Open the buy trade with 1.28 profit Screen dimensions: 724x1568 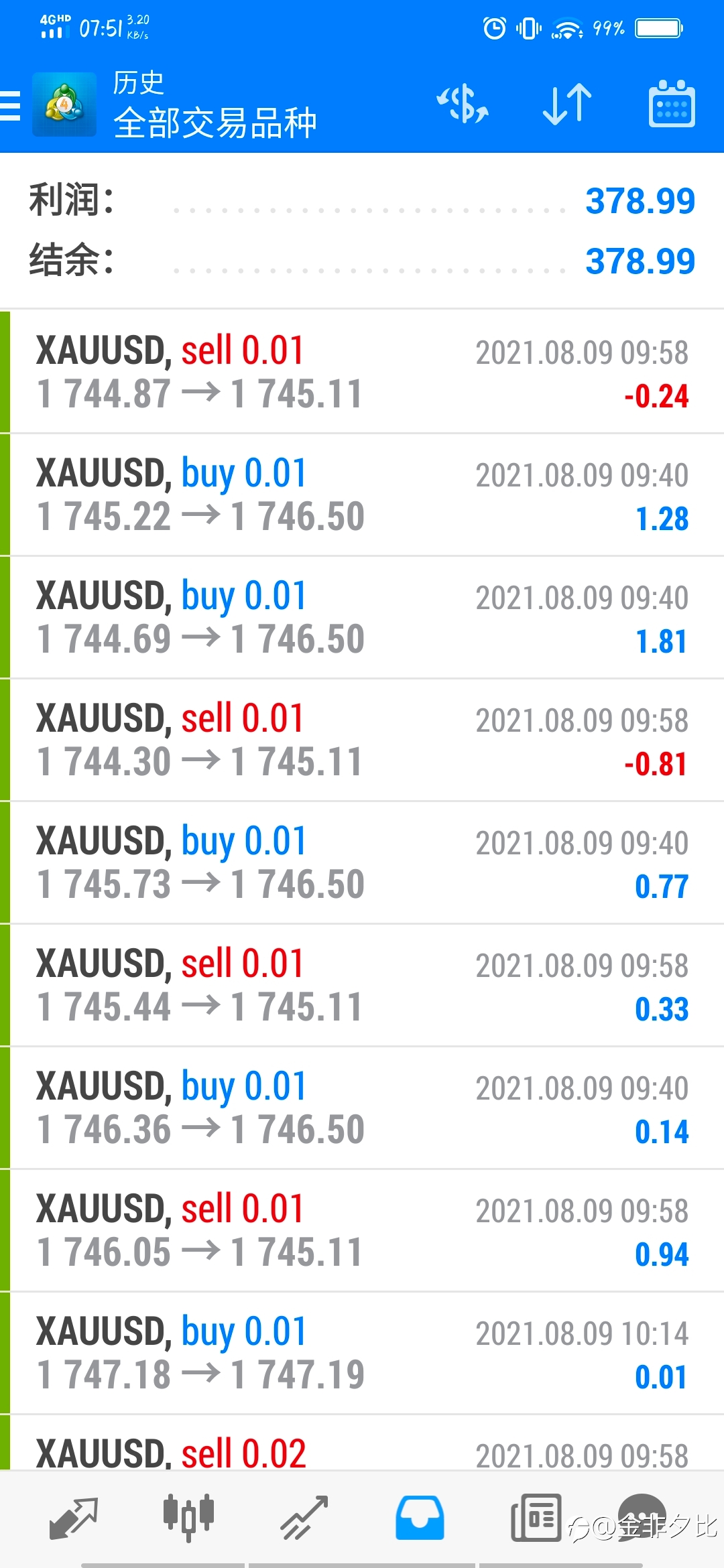click(362, 495)
